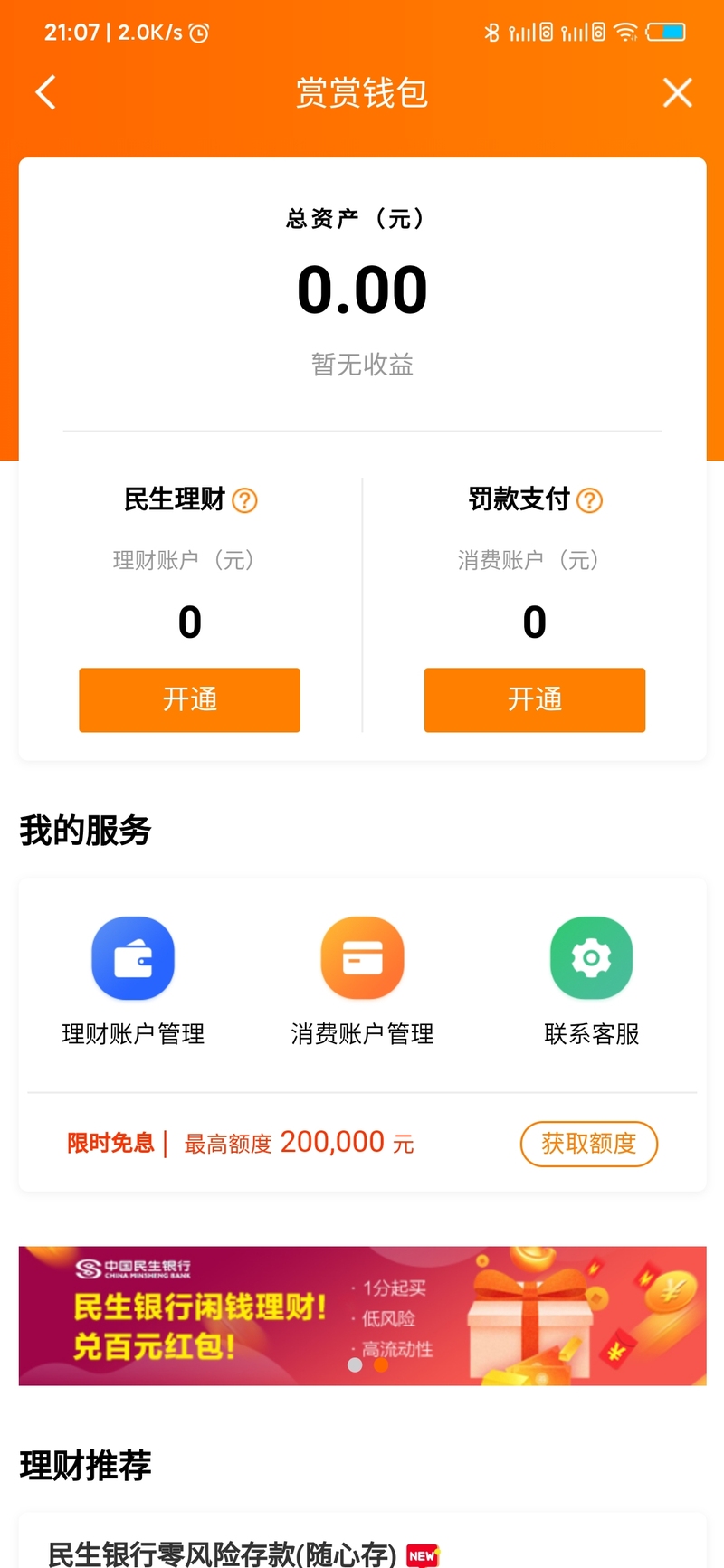Open 消费账户管理 service

[x=362, y=980]
